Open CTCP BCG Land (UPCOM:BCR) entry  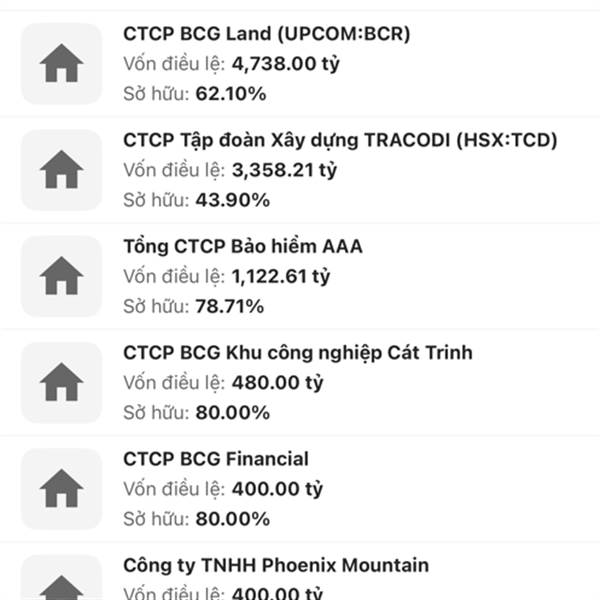tap(267, 35)
